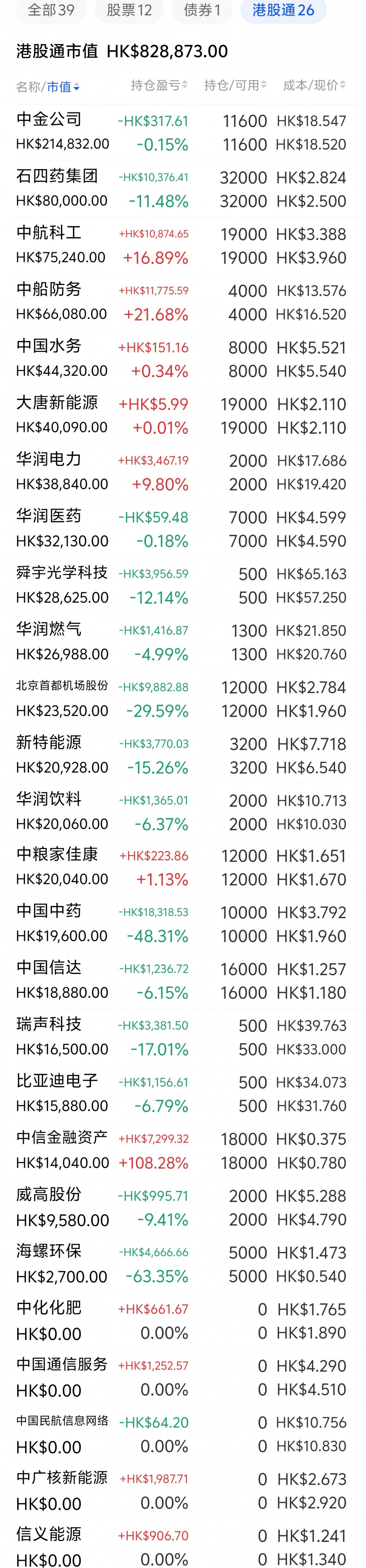The image size is (366, 1568).
Task: Sort by 持仓盈亏 column
Action: click(159, 85)
